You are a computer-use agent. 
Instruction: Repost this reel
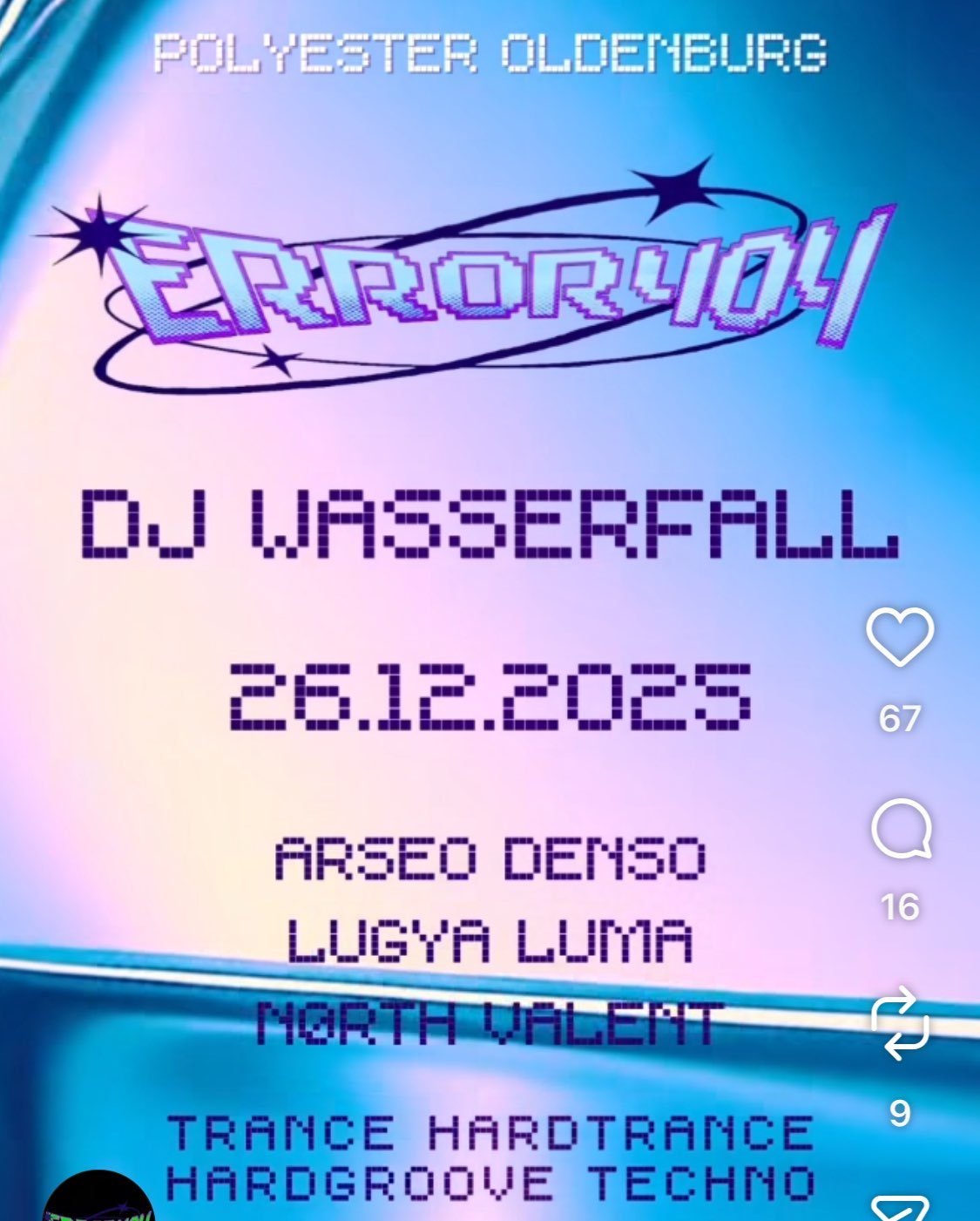tap(901, 1023)
